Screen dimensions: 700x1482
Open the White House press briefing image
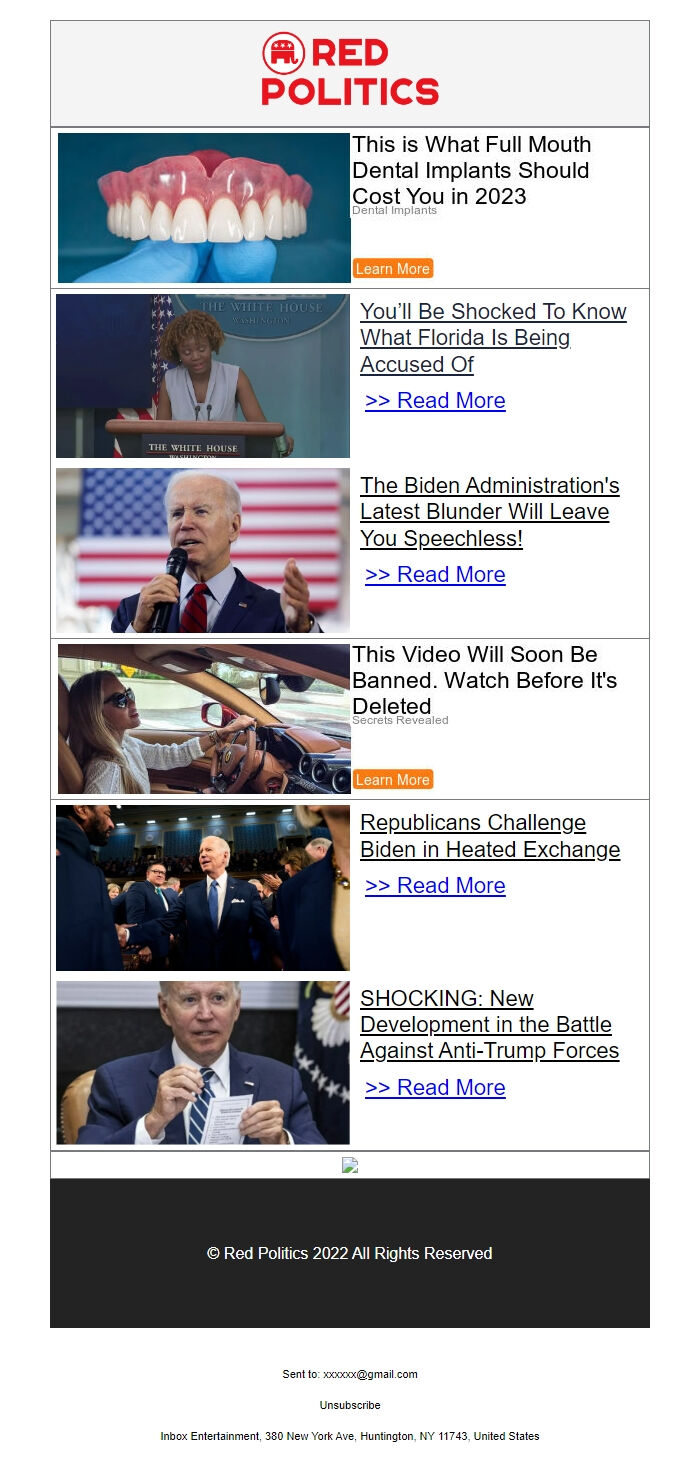click(203, 376)
